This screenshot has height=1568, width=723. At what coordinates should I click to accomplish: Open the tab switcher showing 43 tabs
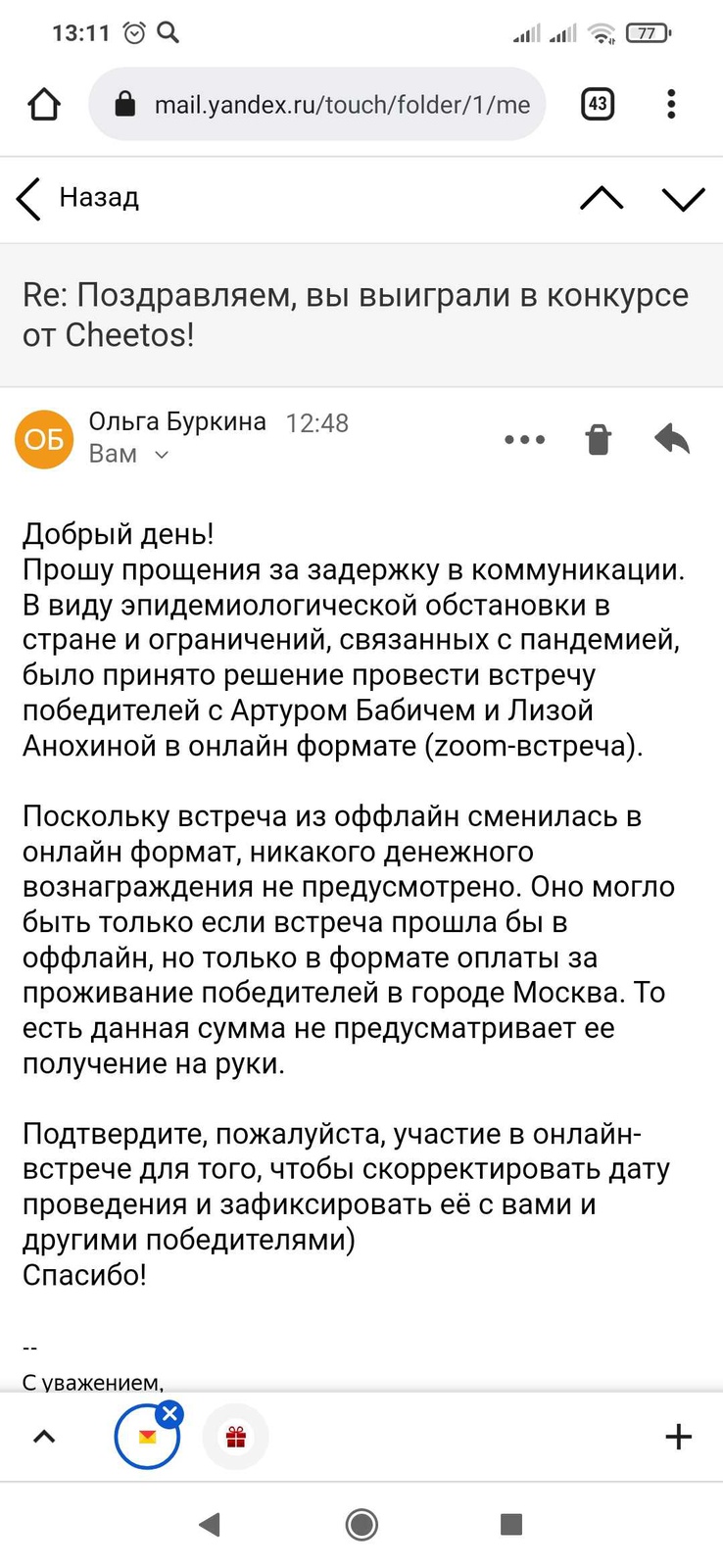[x=598, y=104]
